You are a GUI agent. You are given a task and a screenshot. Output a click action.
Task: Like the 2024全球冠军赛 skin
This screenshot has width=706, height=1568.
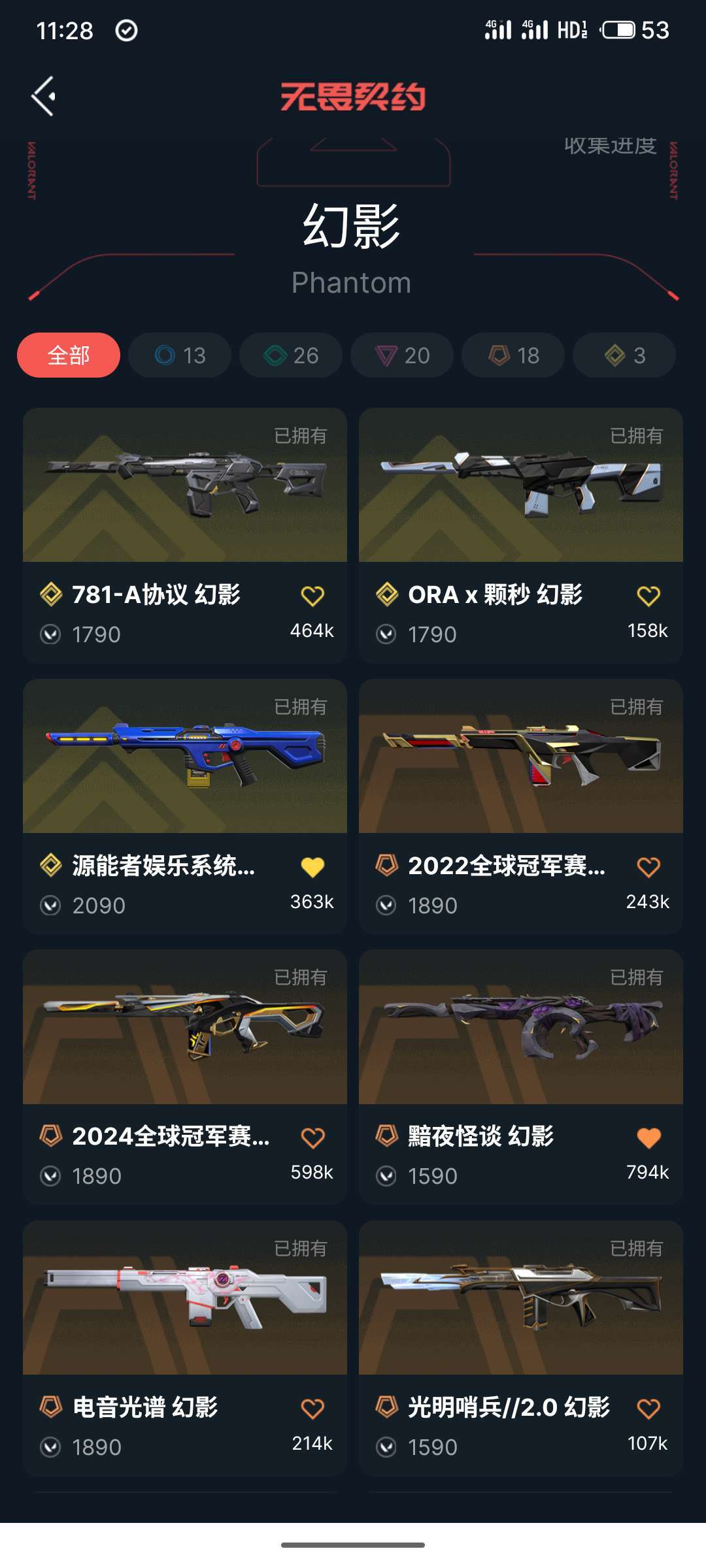pos(312,1138)
